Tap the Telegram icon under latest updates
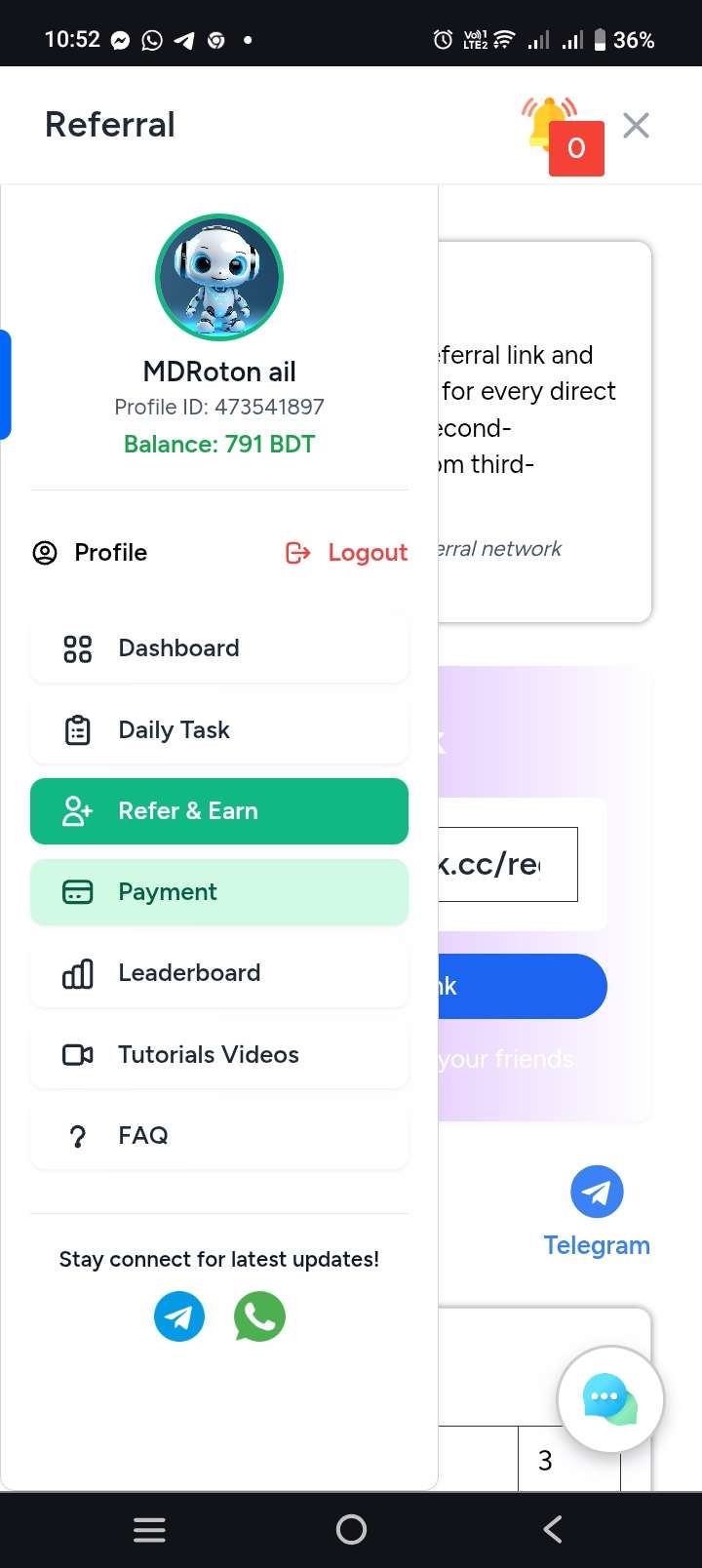702x1568 pixels. (x=179, y=1316)
